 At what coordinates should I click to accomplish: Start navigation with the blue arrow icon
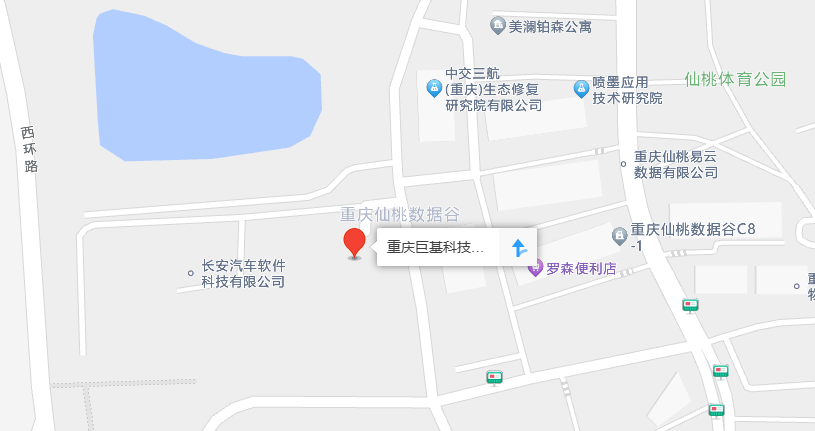518,248
